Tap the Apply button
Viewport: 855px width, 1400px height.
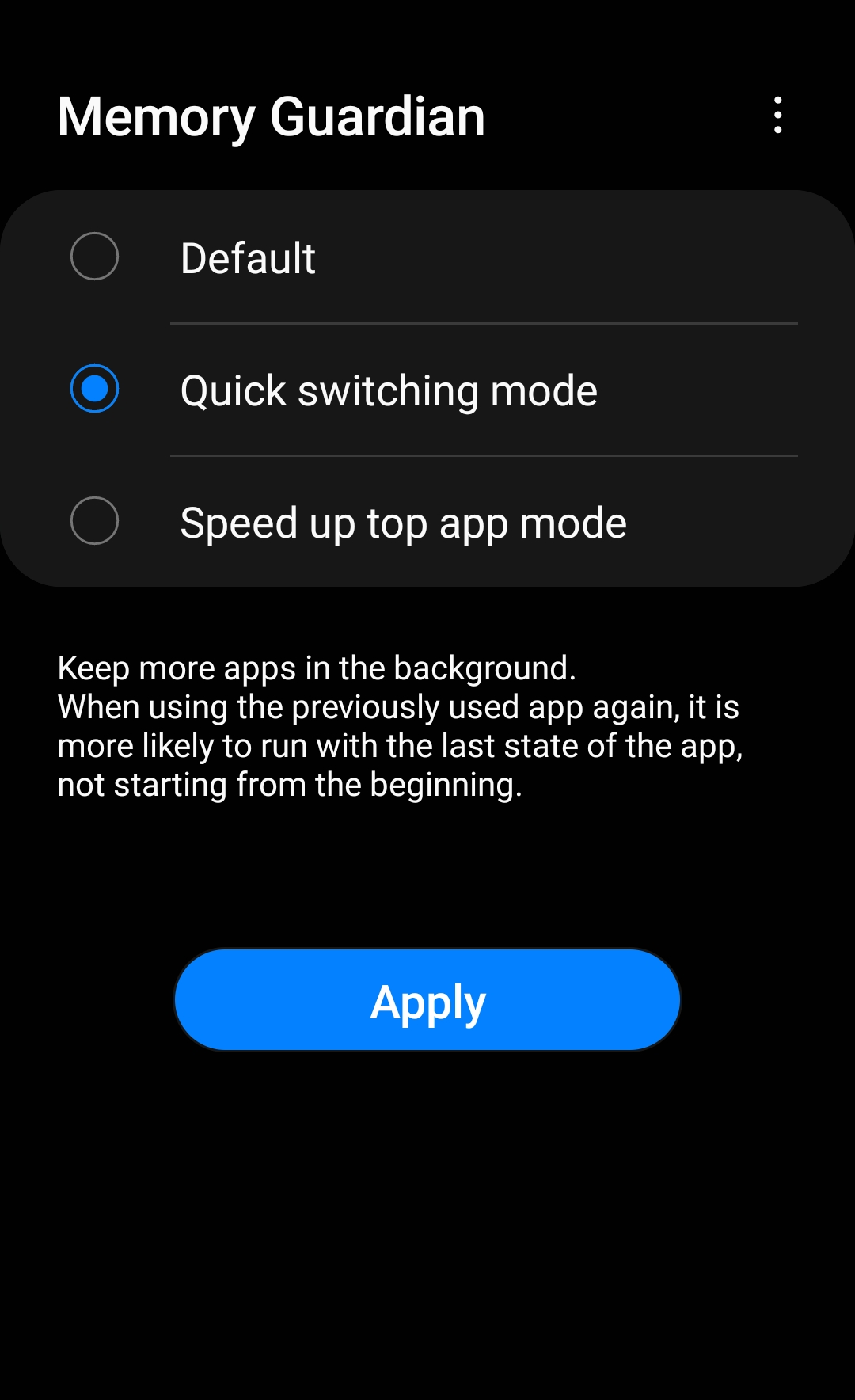pos(427,1000)
